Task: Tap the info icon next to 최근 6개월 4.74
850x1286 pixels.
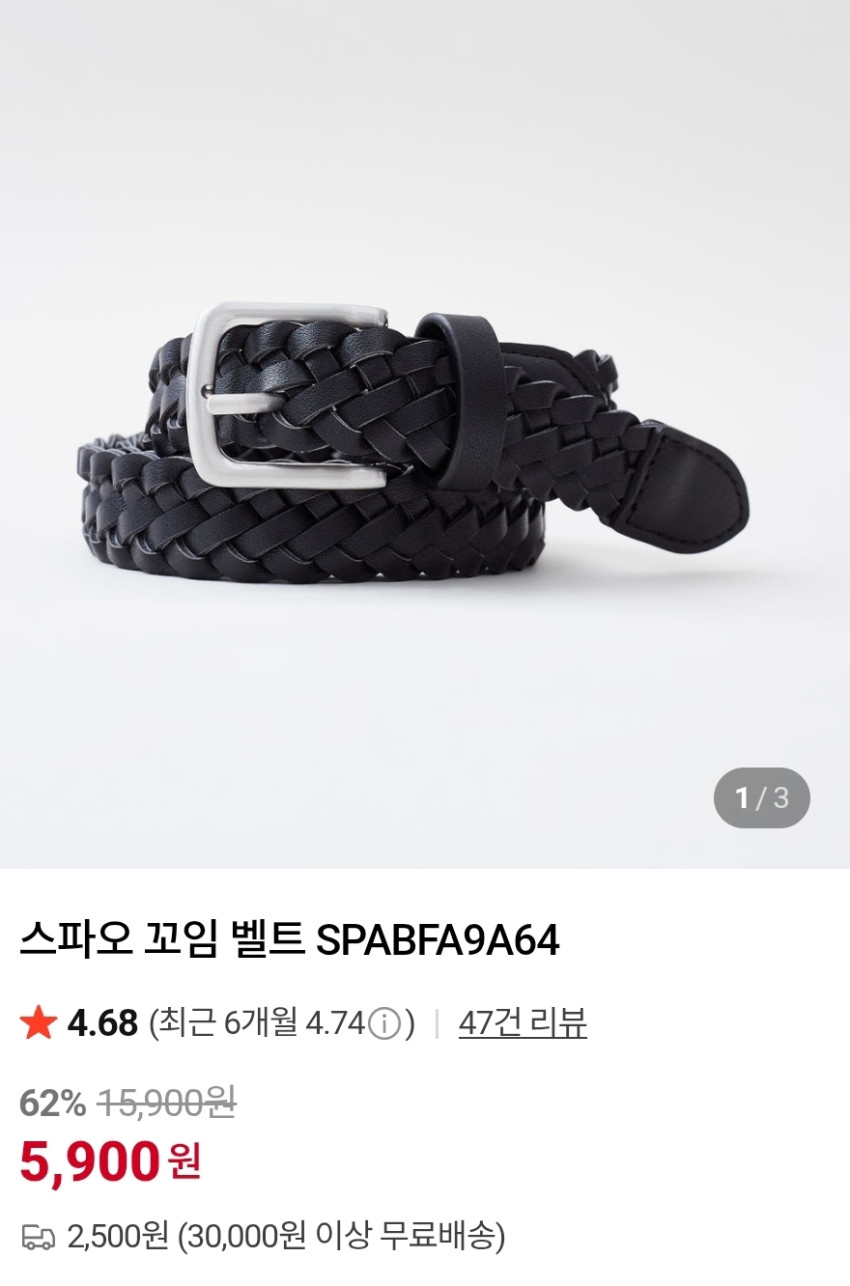Action: 384,1024
